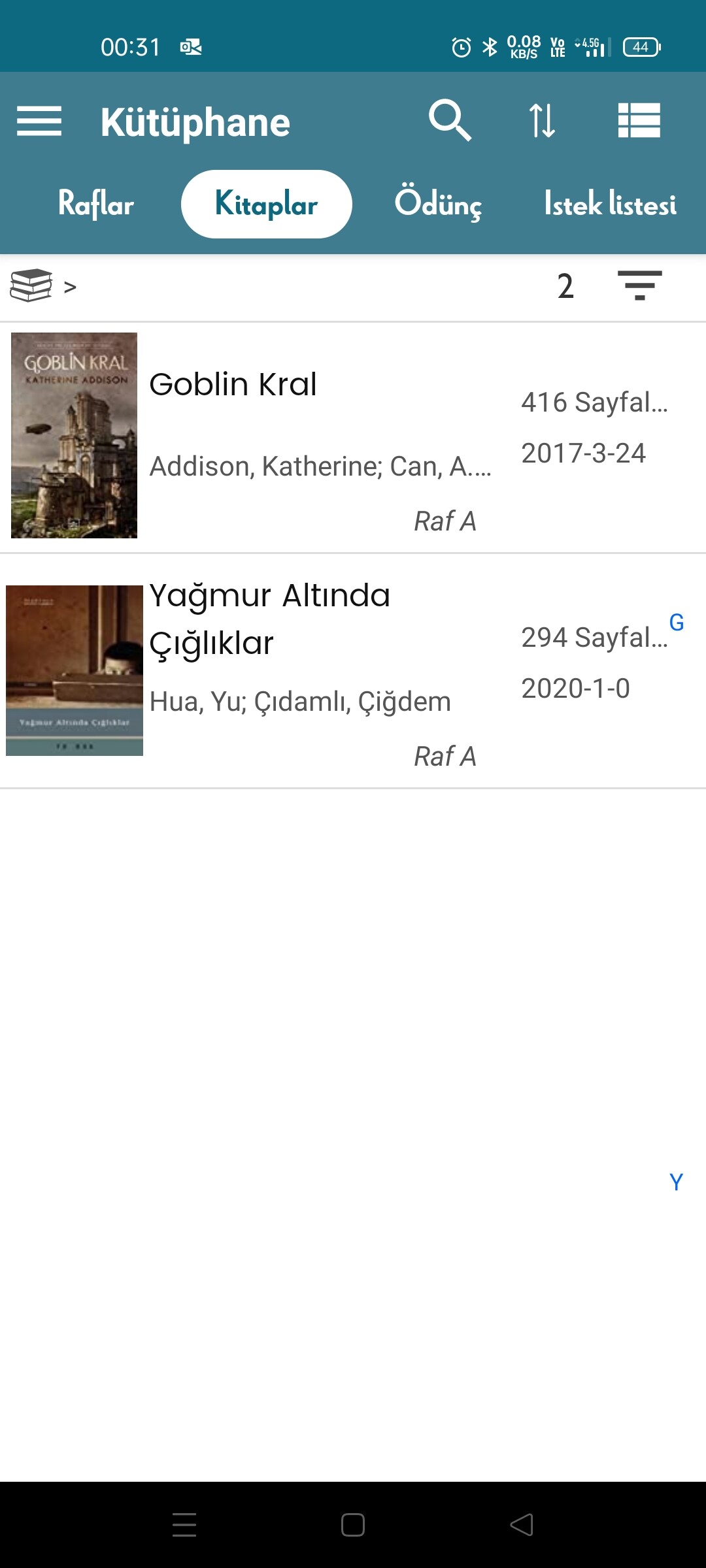Go back using system navigation

521,1525
